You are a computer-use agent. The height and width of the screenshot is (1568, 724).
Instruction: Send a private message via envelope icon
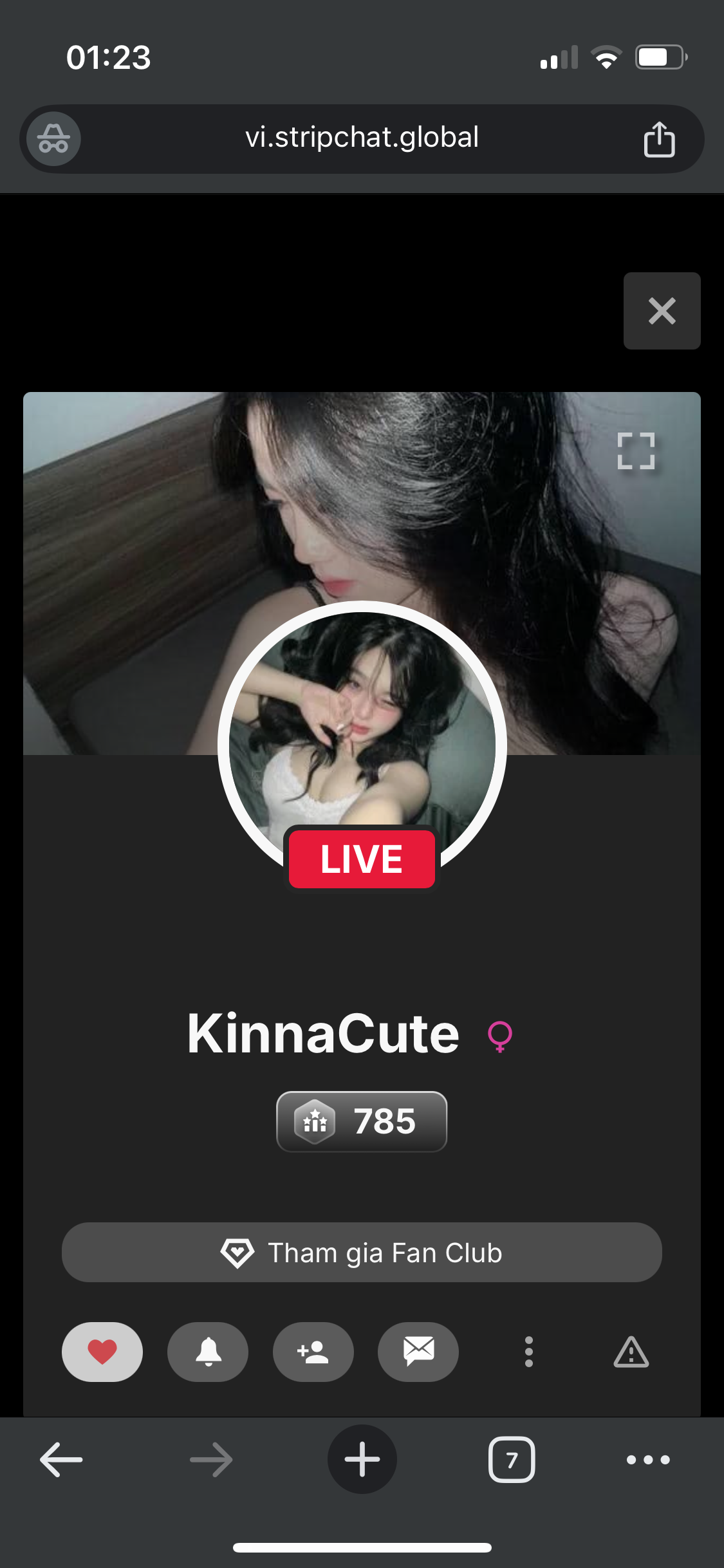(418, 1352)
